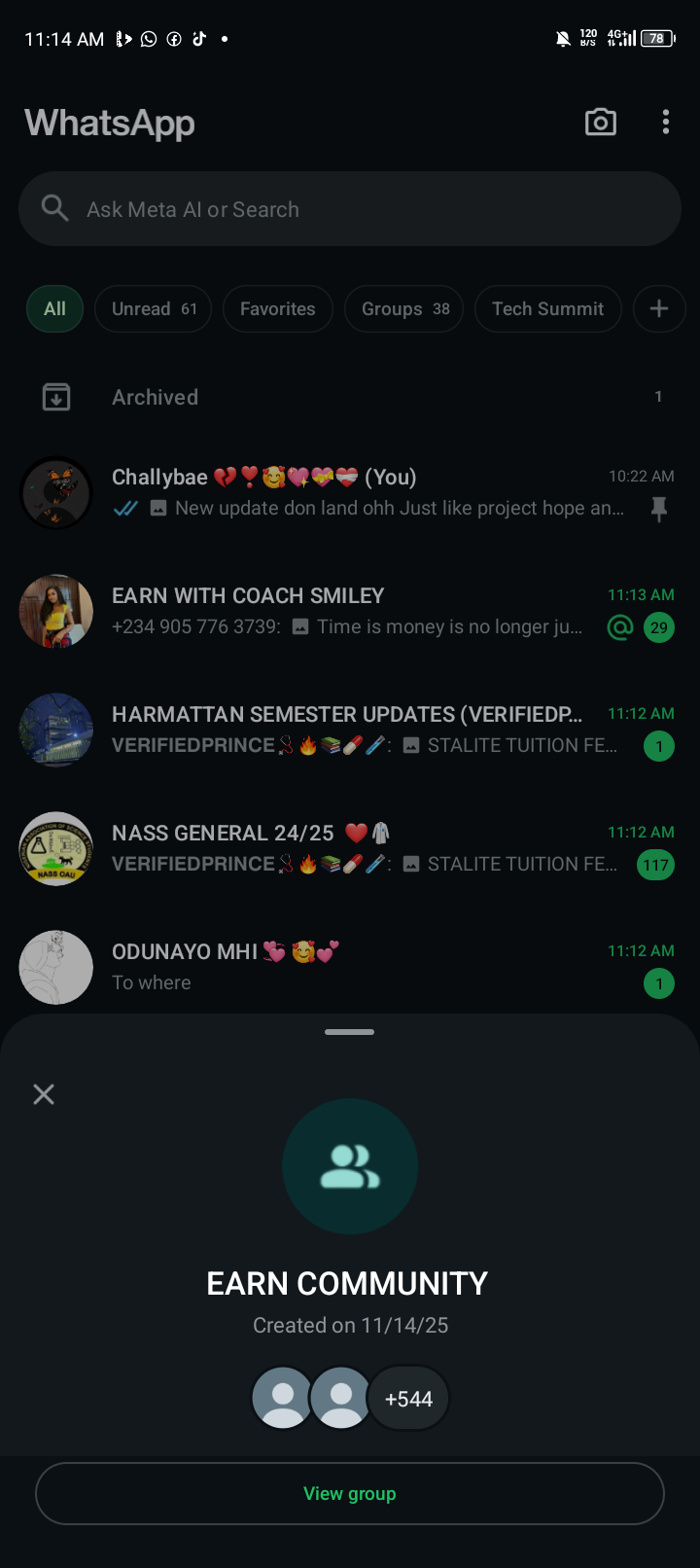This screenshot has height=1568, width=700.
Task: Add a new chat list filter
Action: [x=658, y=309]
